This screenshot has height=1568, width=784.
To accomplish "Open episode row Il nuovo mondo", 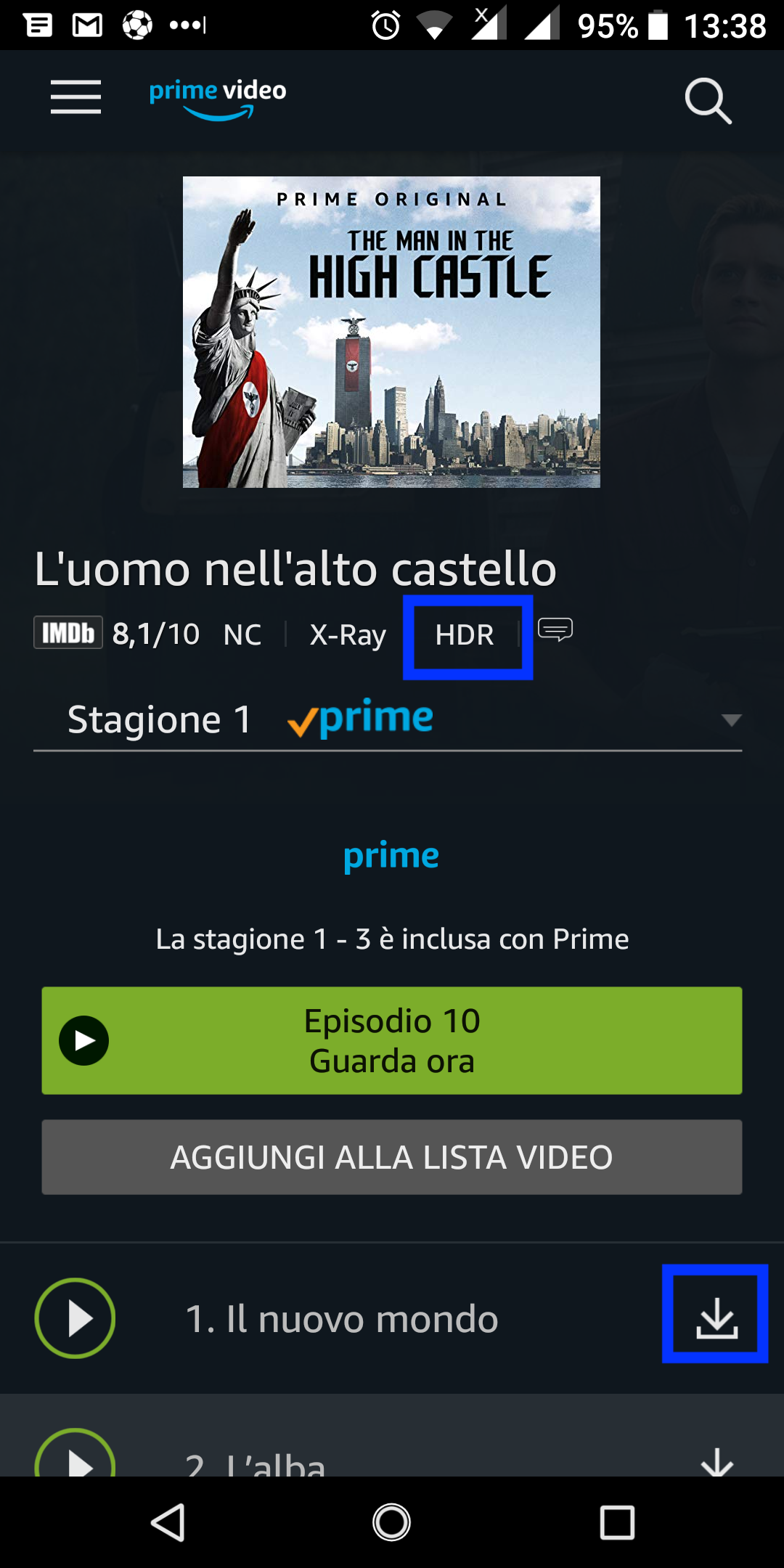I will [x=342, y=1319].
